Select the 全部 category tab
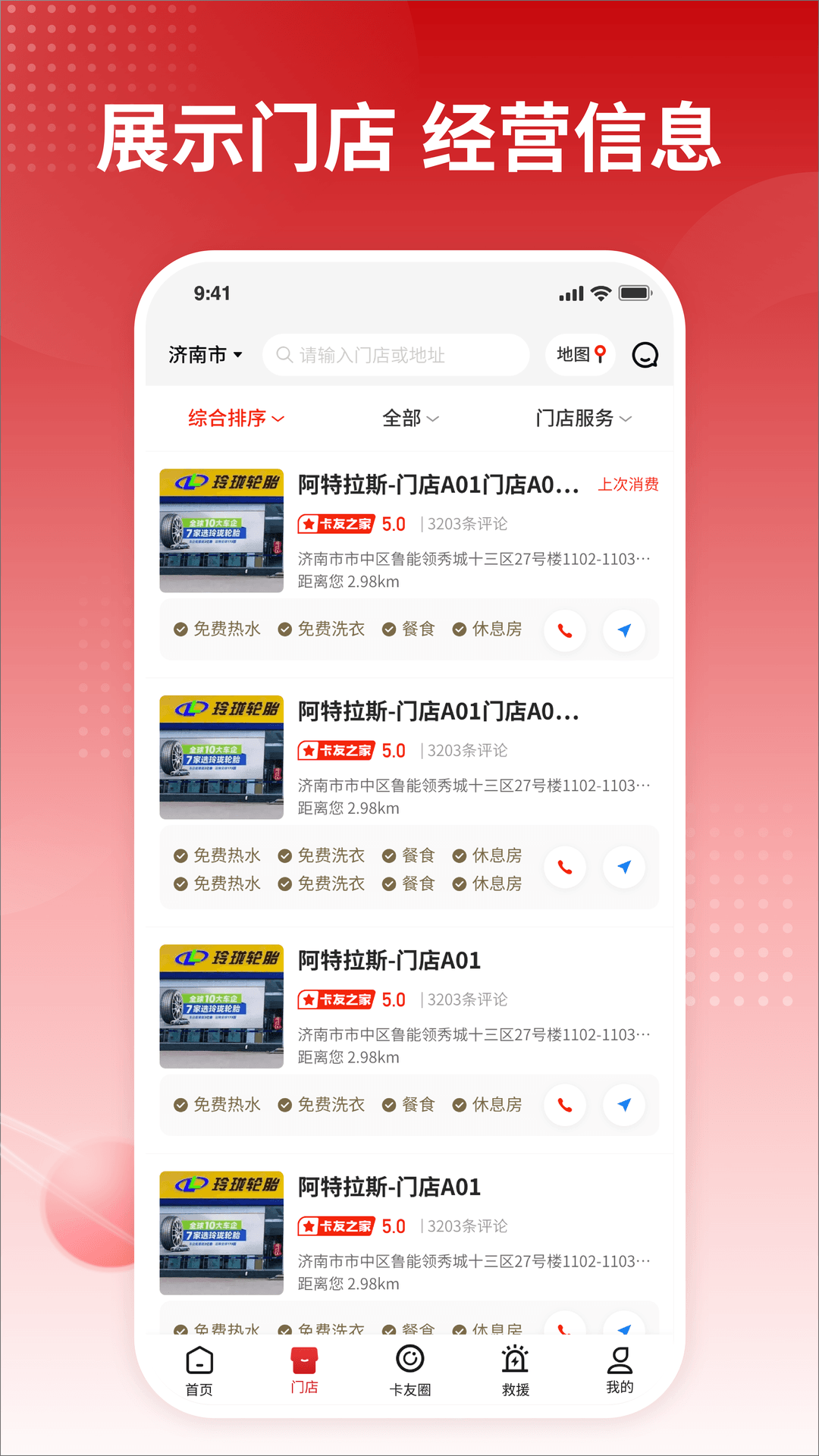Image resolution: width=819 pixels, height=1456 pixels. pyautogui.click(x=409, y=418)
